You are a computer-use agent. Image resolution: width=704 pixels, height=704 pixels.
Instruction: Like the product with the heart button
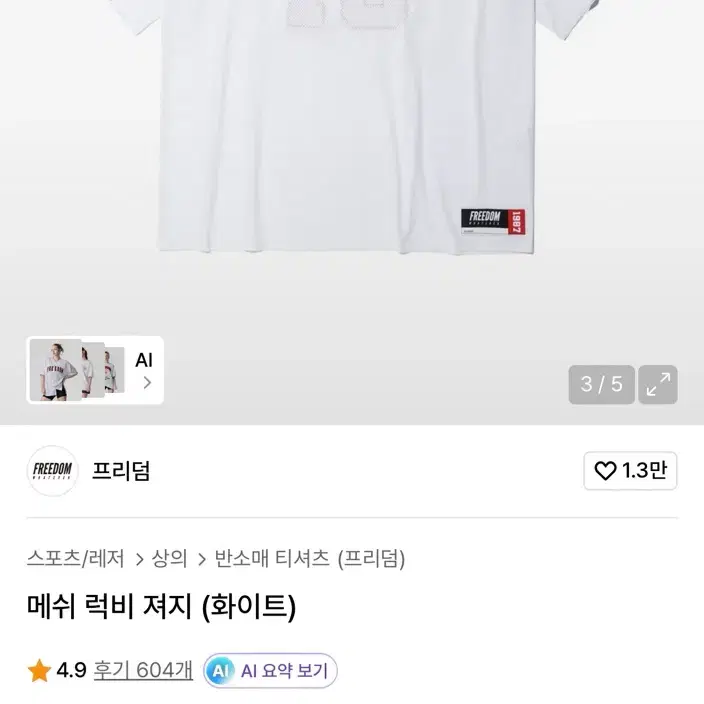click(x=631, y=471)
